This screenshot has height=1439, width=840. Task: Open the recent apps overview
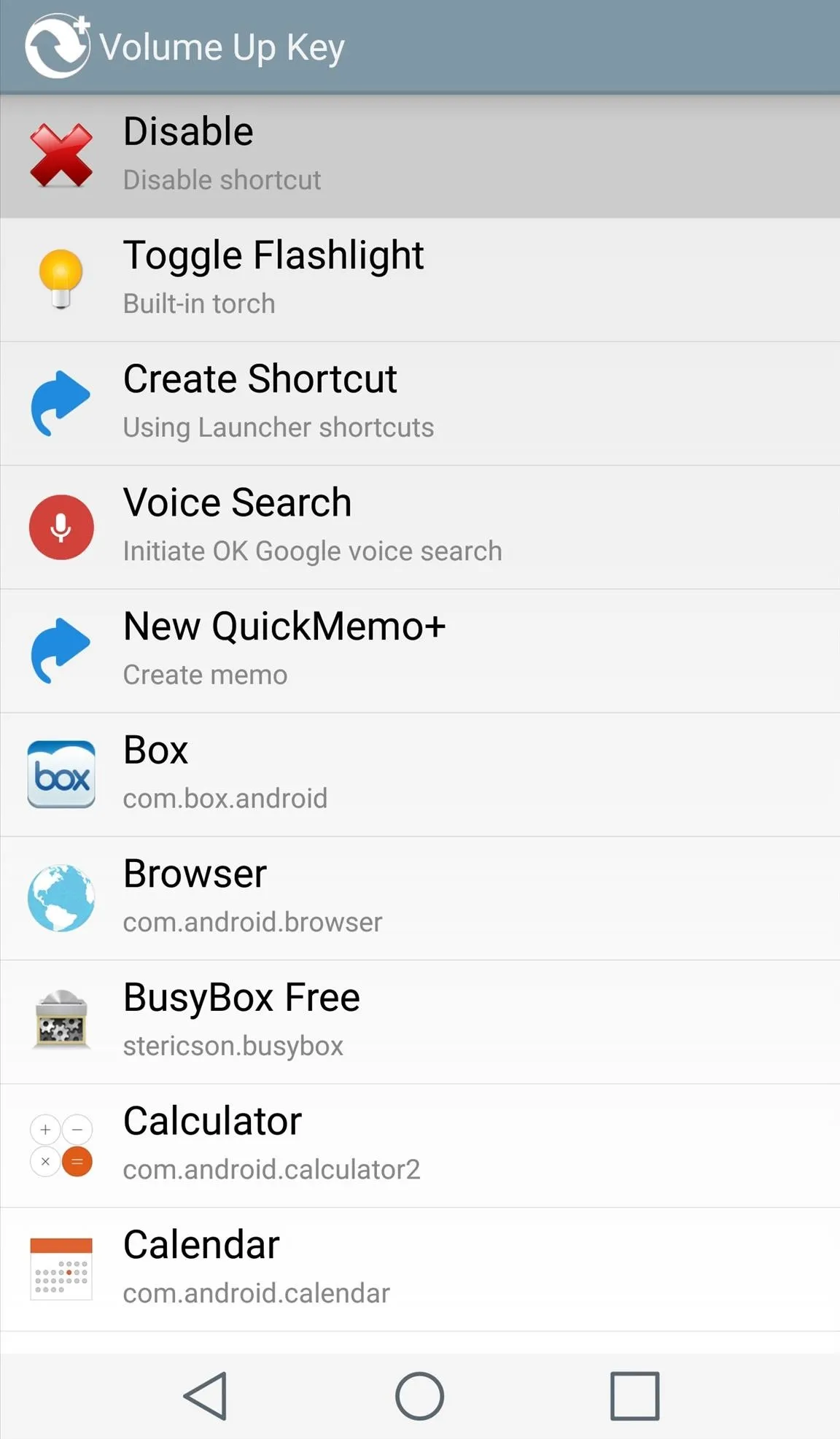[x=634, y=1396]
